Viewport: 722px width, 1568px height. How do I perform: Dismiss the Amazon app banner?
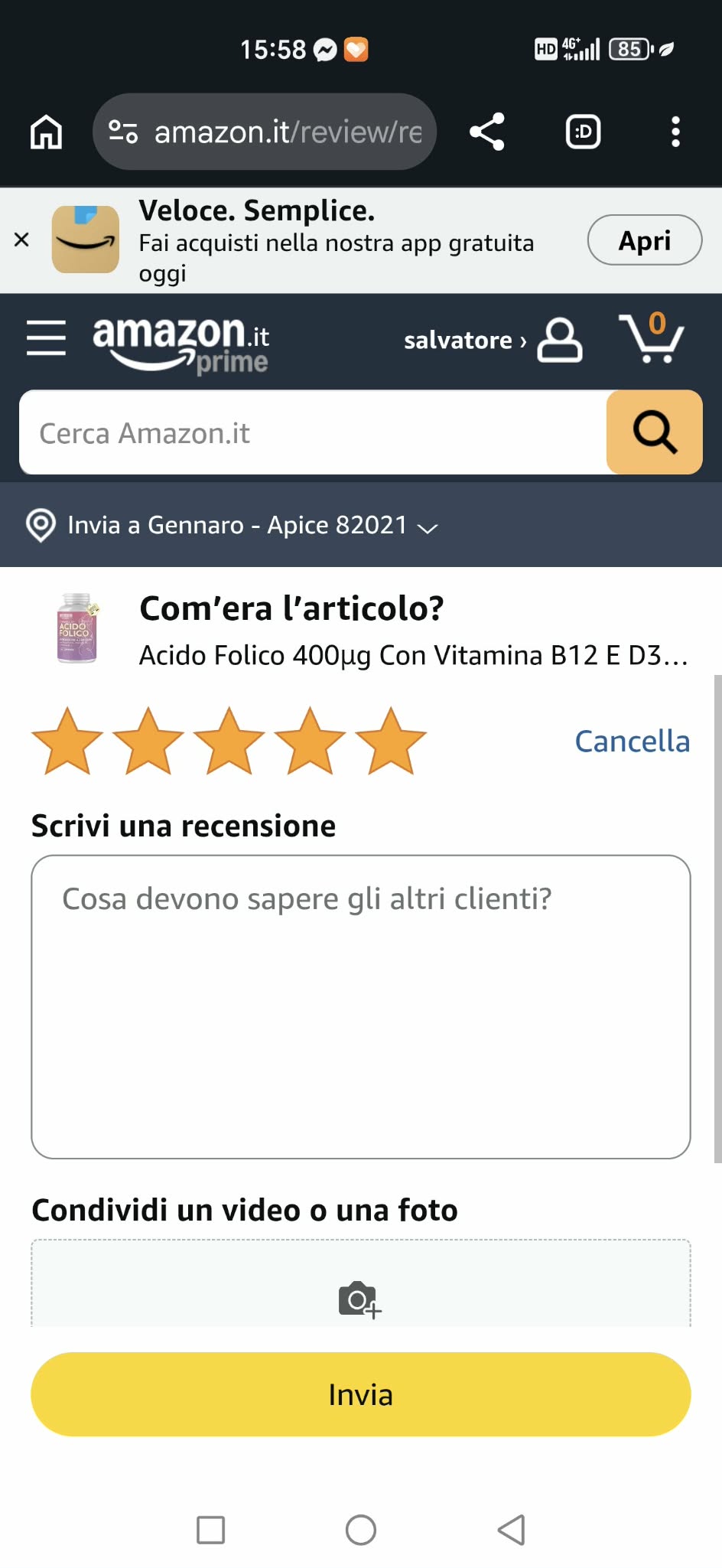coord(21,240)
